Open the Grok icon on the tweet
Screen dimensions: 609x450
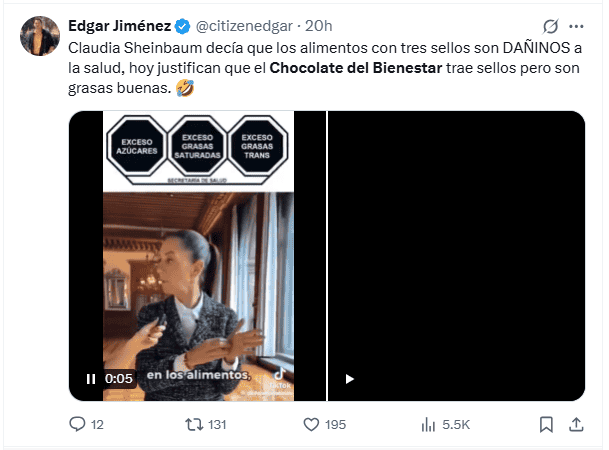click(548, 26)
